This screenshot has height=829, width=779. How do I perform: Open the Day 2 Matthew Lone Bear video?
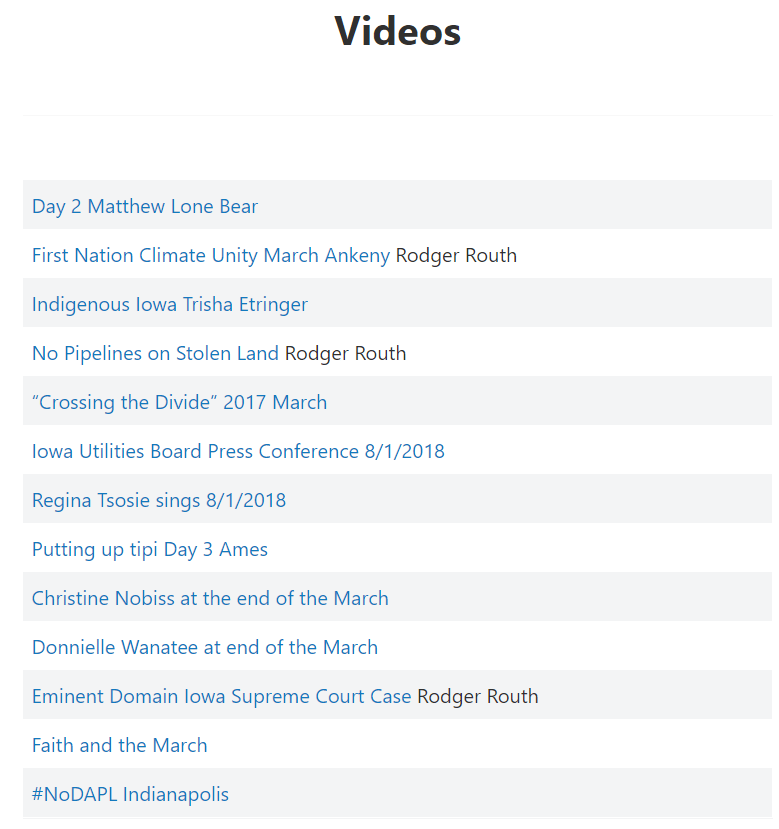click(x=145, y=207)
